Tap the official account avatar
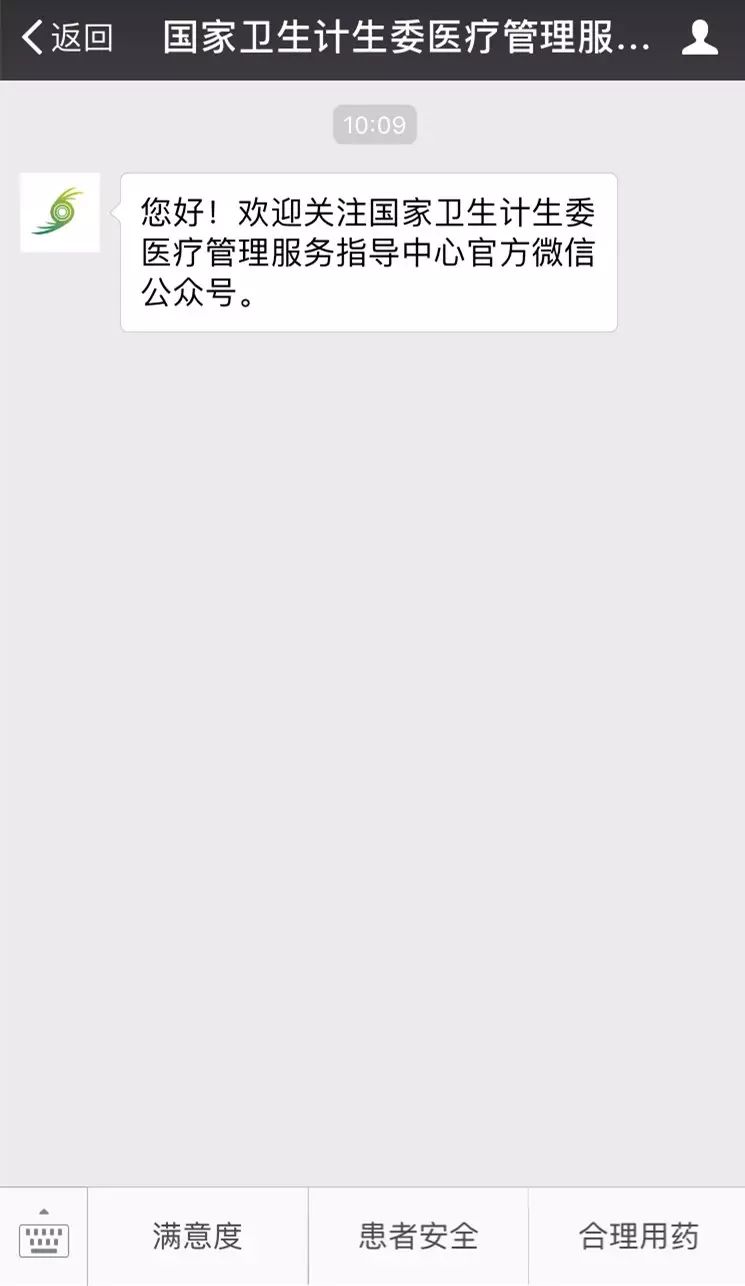Viewport: 745px width, 1286px height. point(60,212)
